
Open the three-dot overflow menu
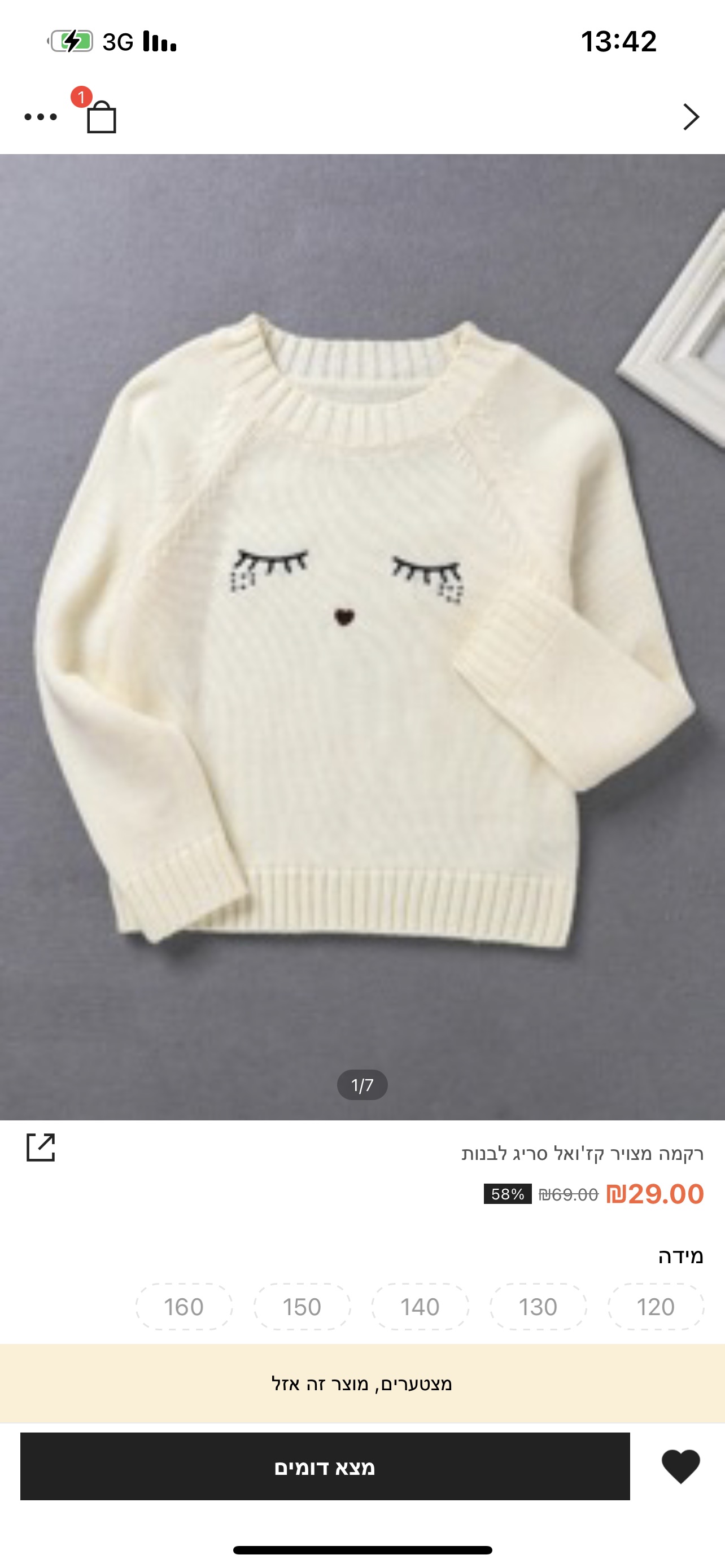point(40,117)
